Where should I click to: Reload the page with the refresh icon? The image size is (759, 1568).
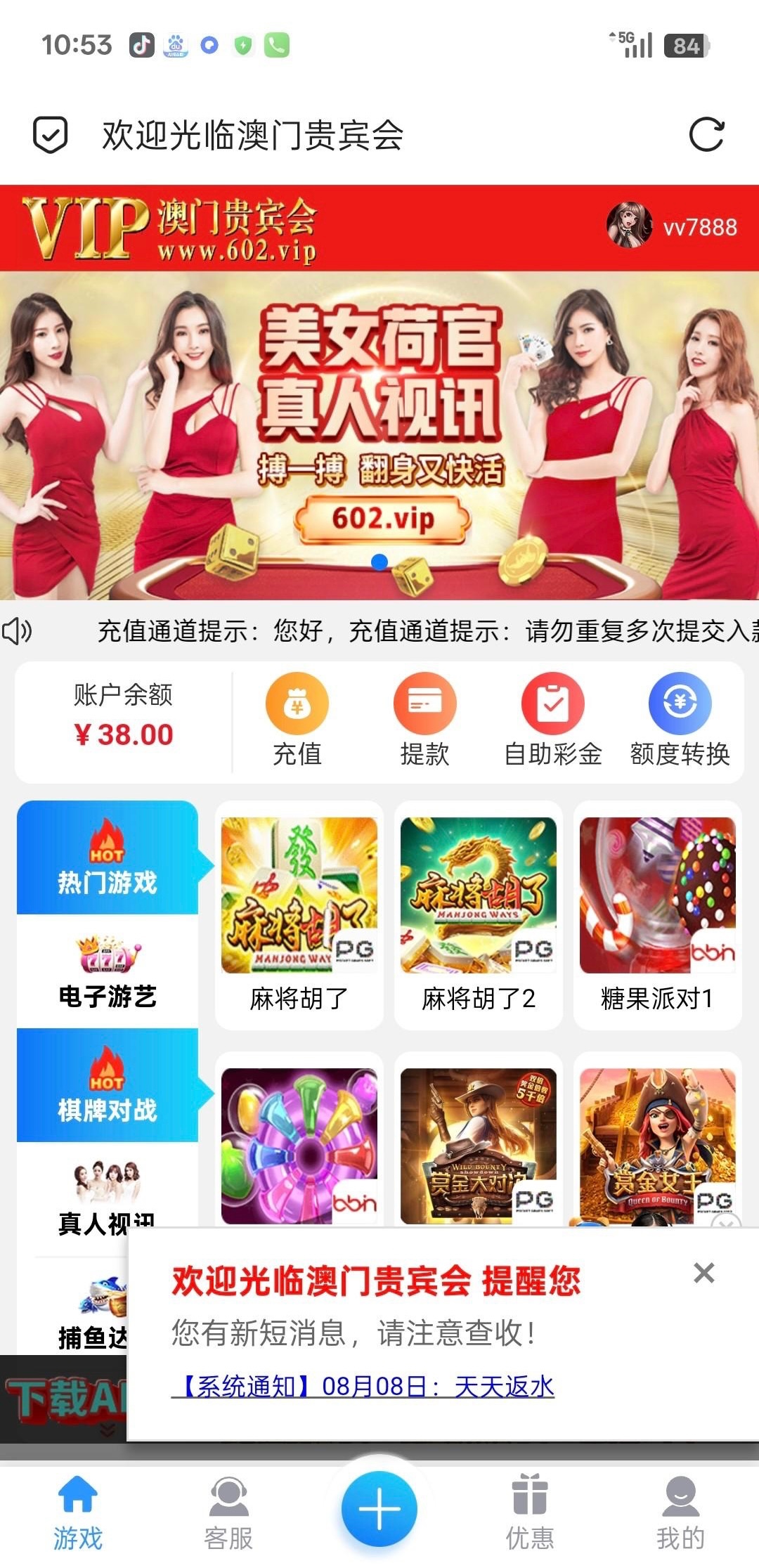click(706, 135)
